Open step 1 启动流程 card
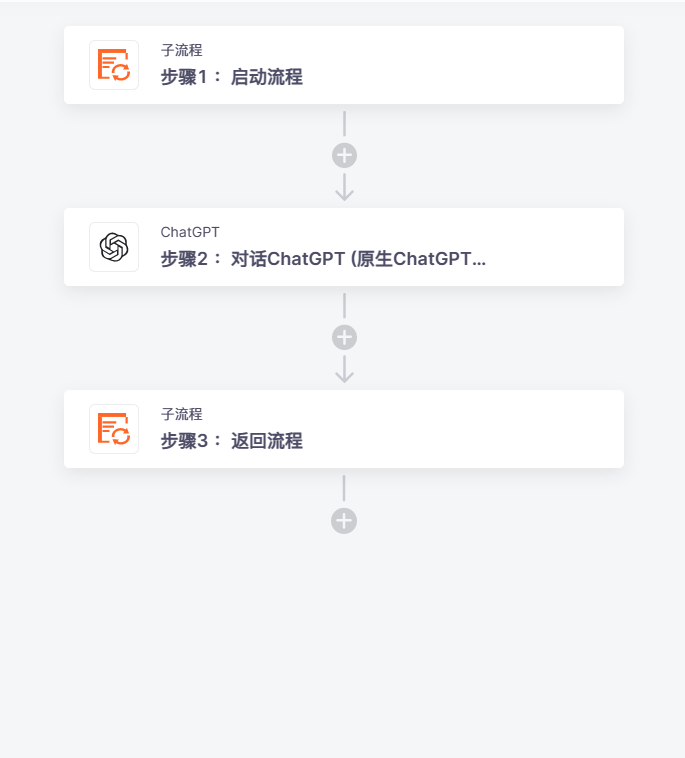This screenshot has height=758, width=685. (x=343, y=65)
